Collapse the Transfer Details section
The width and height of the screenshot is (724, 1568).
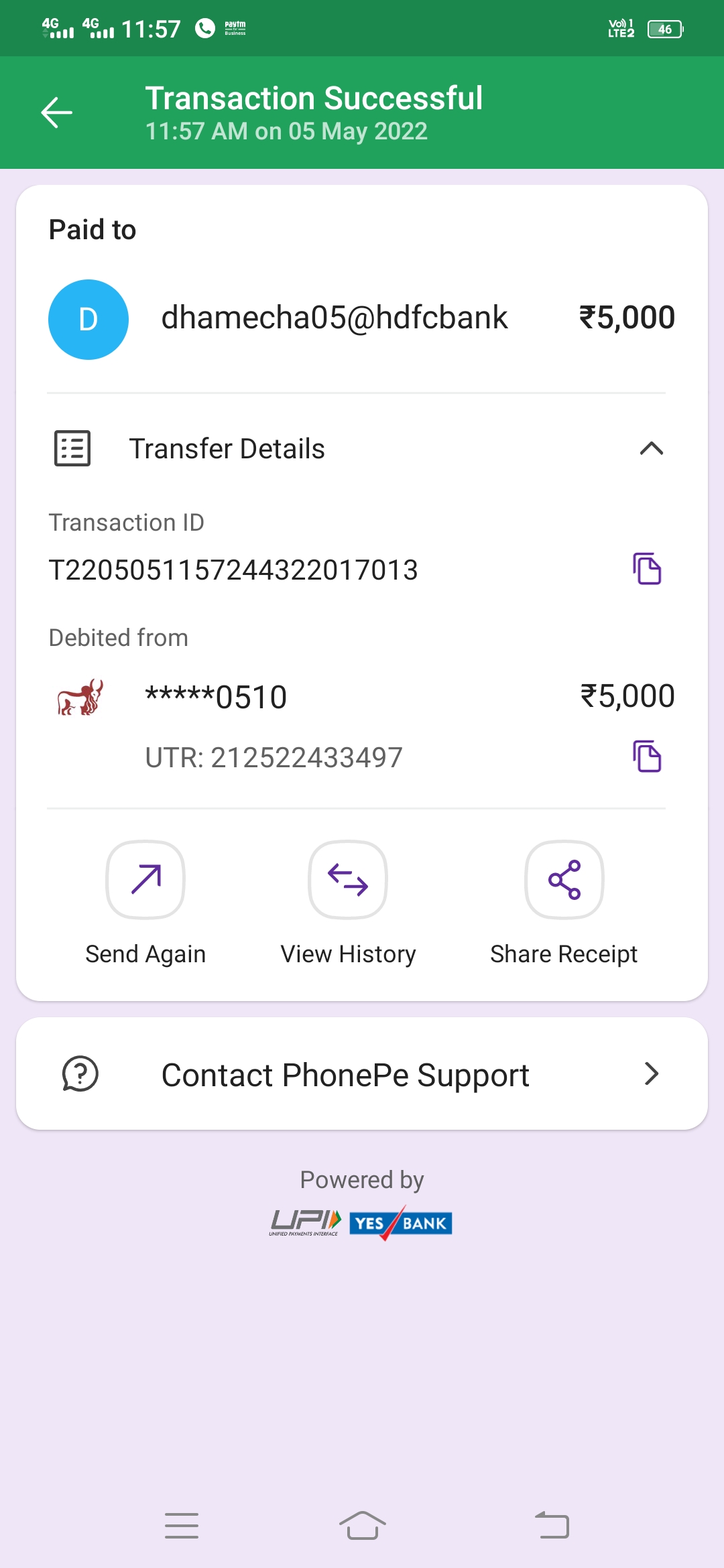[x=651, y=448]
